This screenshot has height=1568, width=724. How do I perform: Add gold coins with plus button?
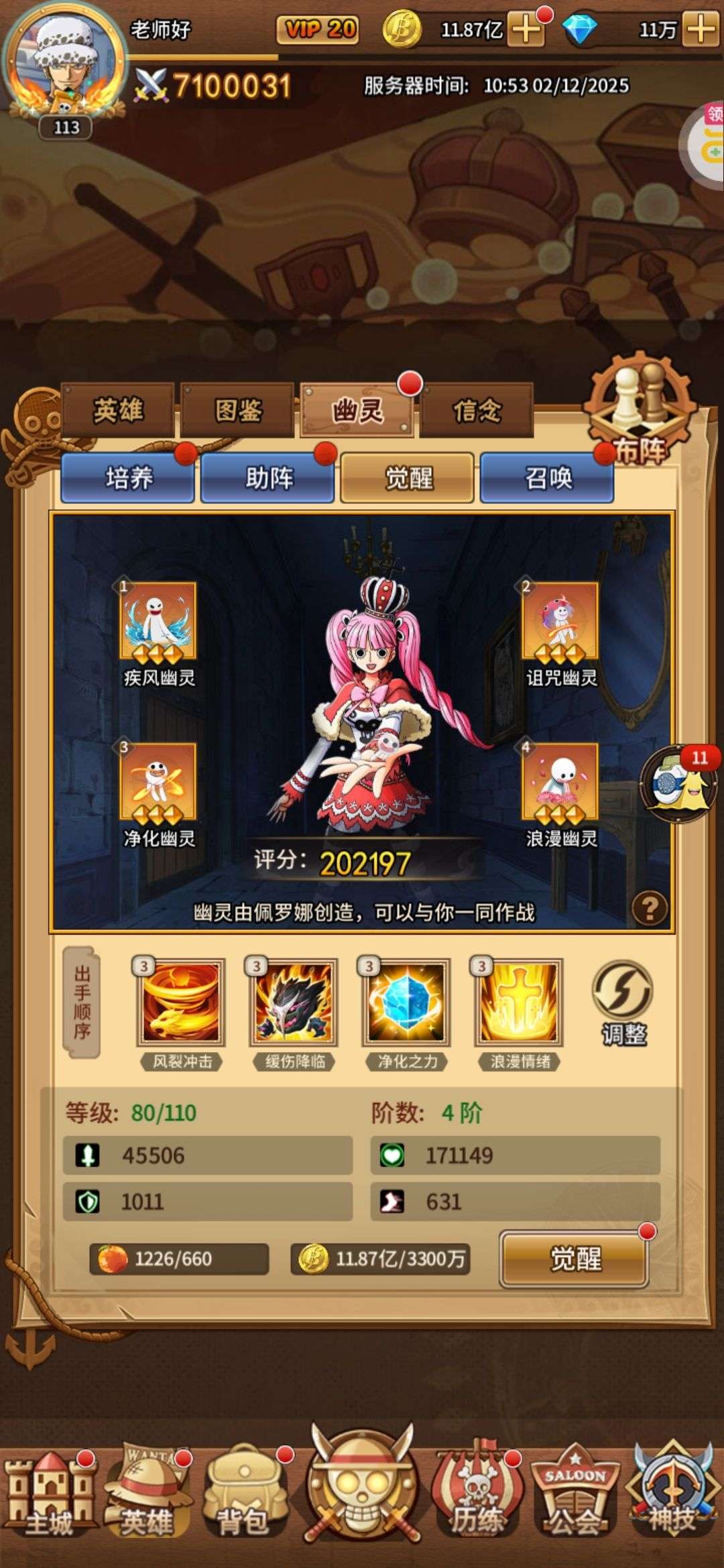[527, 29]
